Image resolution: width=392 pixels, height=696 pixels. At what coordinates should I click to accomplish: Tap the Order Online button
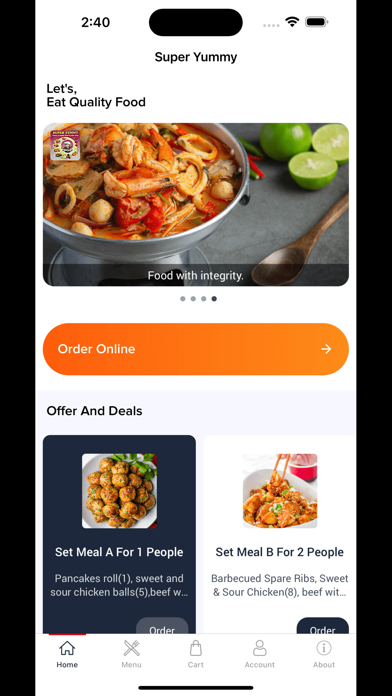pyautogui.click(x=196, y=349)
